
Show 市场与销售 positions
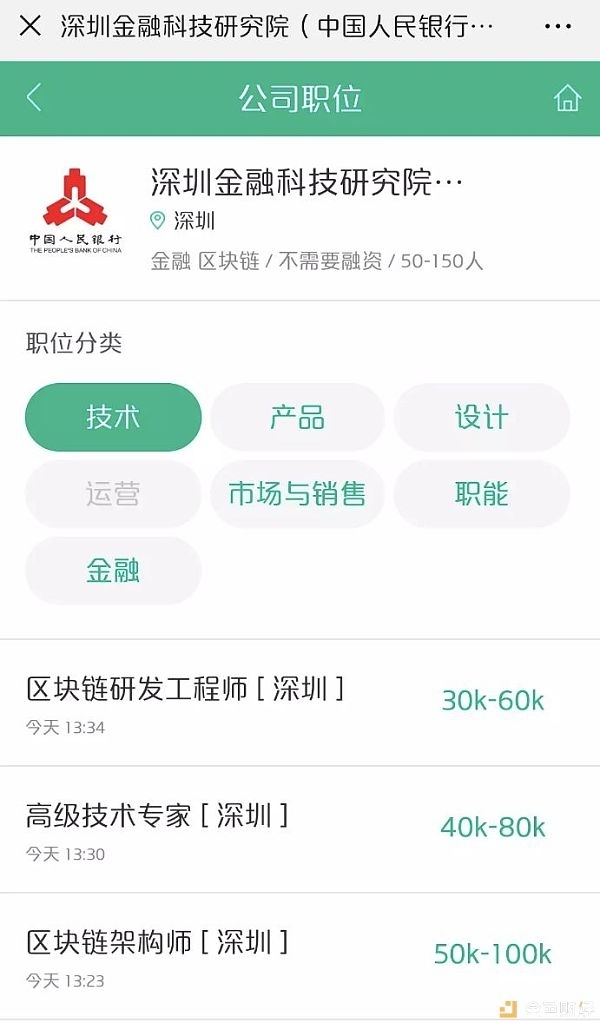coord(297,494)
